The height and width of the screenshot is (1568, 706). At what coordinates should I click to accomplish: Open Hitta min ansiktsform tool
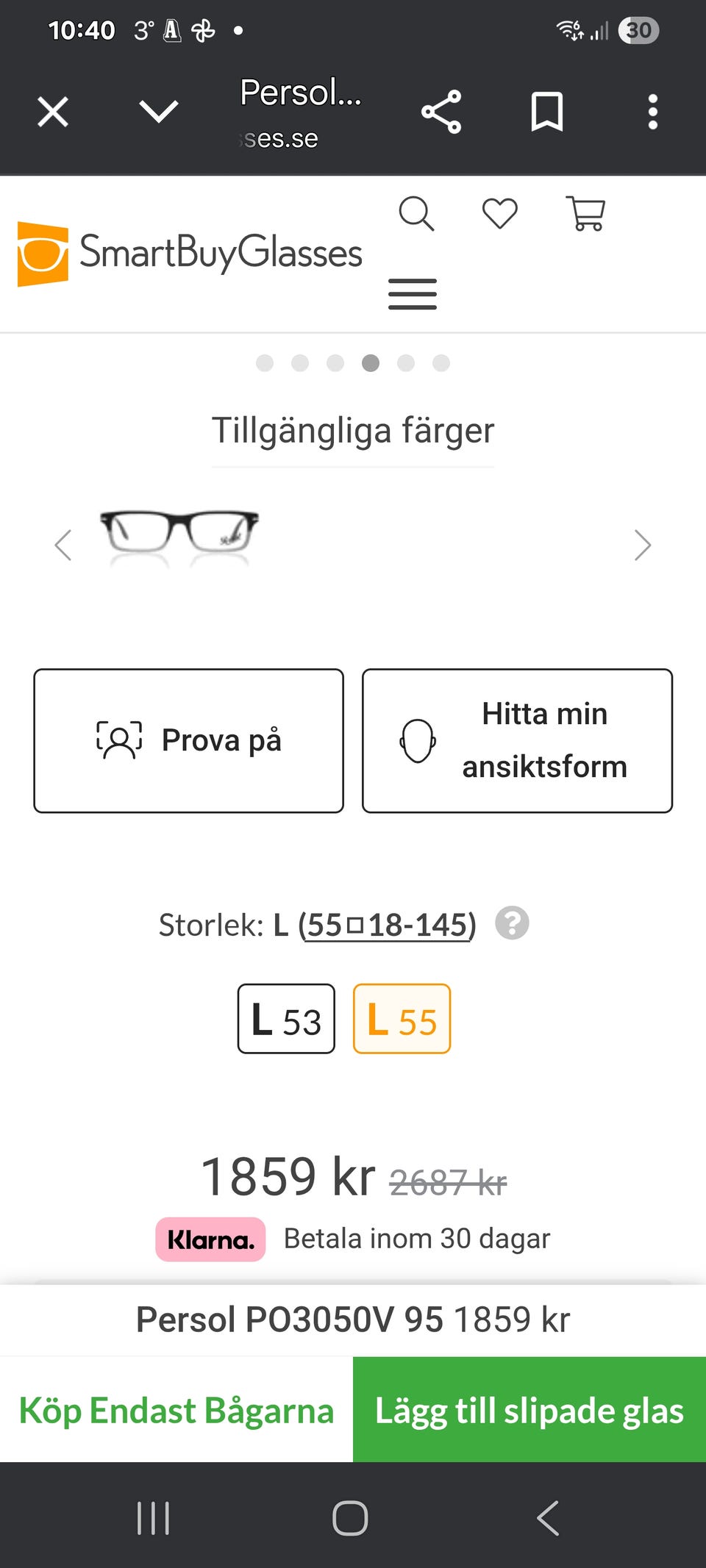[517, 740]
